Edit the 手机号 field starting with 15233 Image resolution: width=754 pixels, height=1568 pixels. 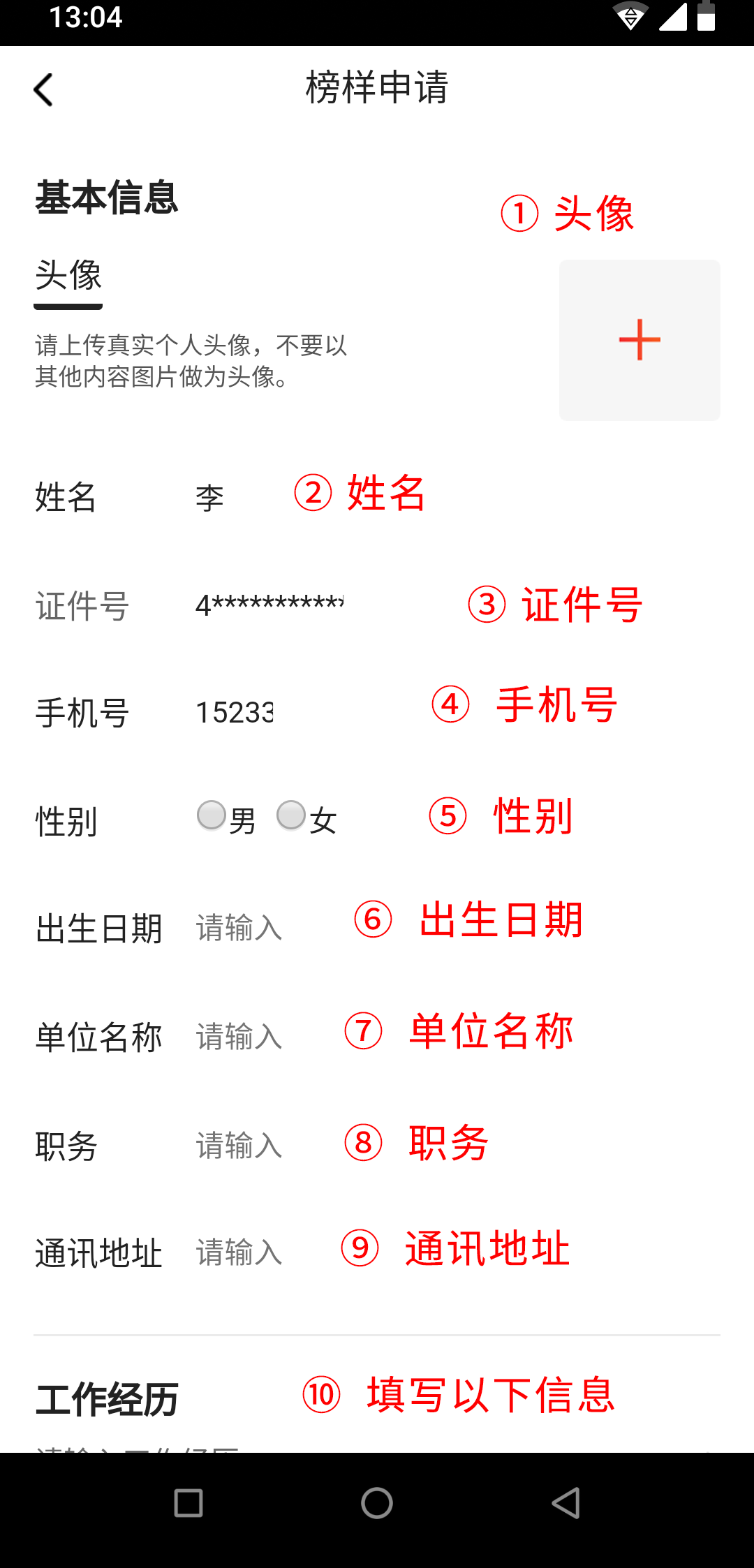235,713
